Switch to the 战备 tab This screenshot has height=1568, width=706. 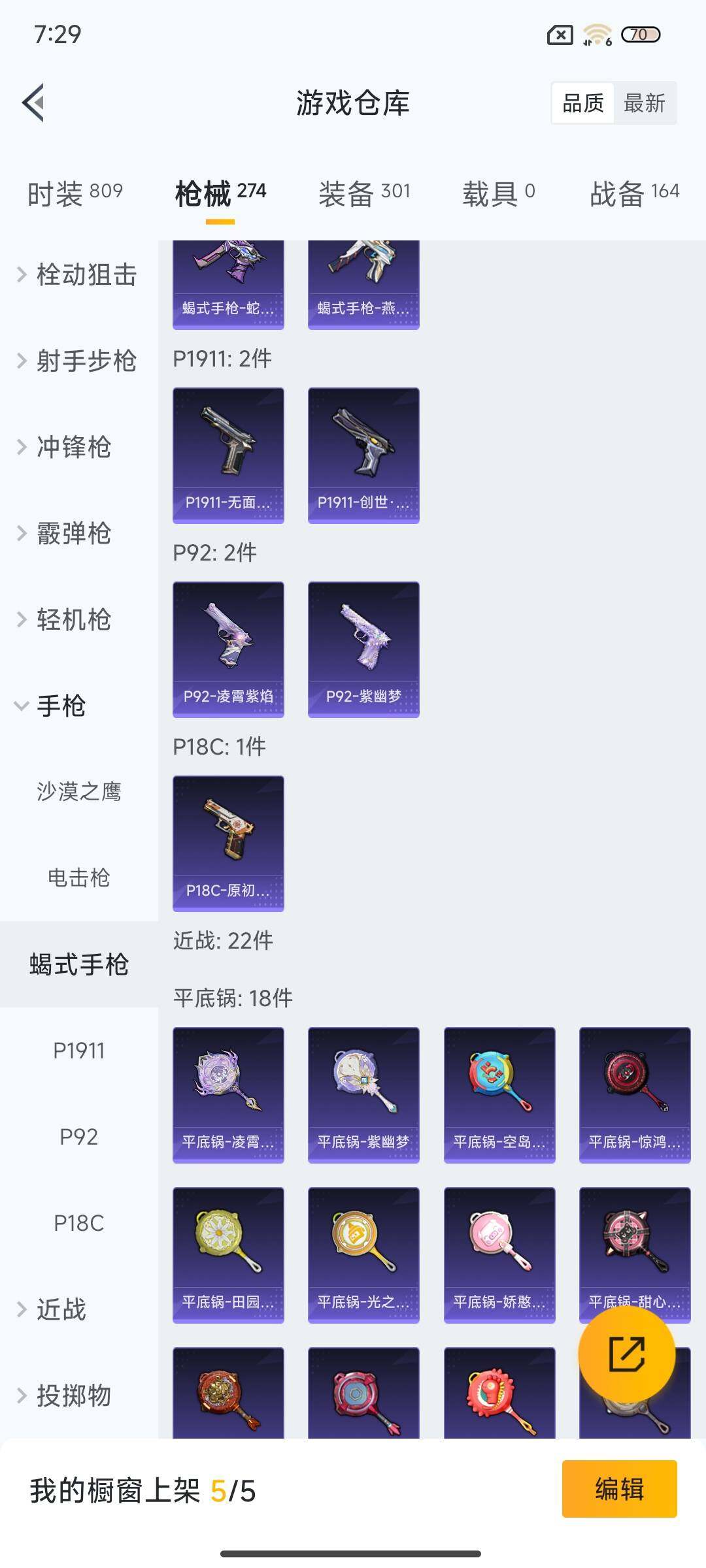tap(634, 193)
